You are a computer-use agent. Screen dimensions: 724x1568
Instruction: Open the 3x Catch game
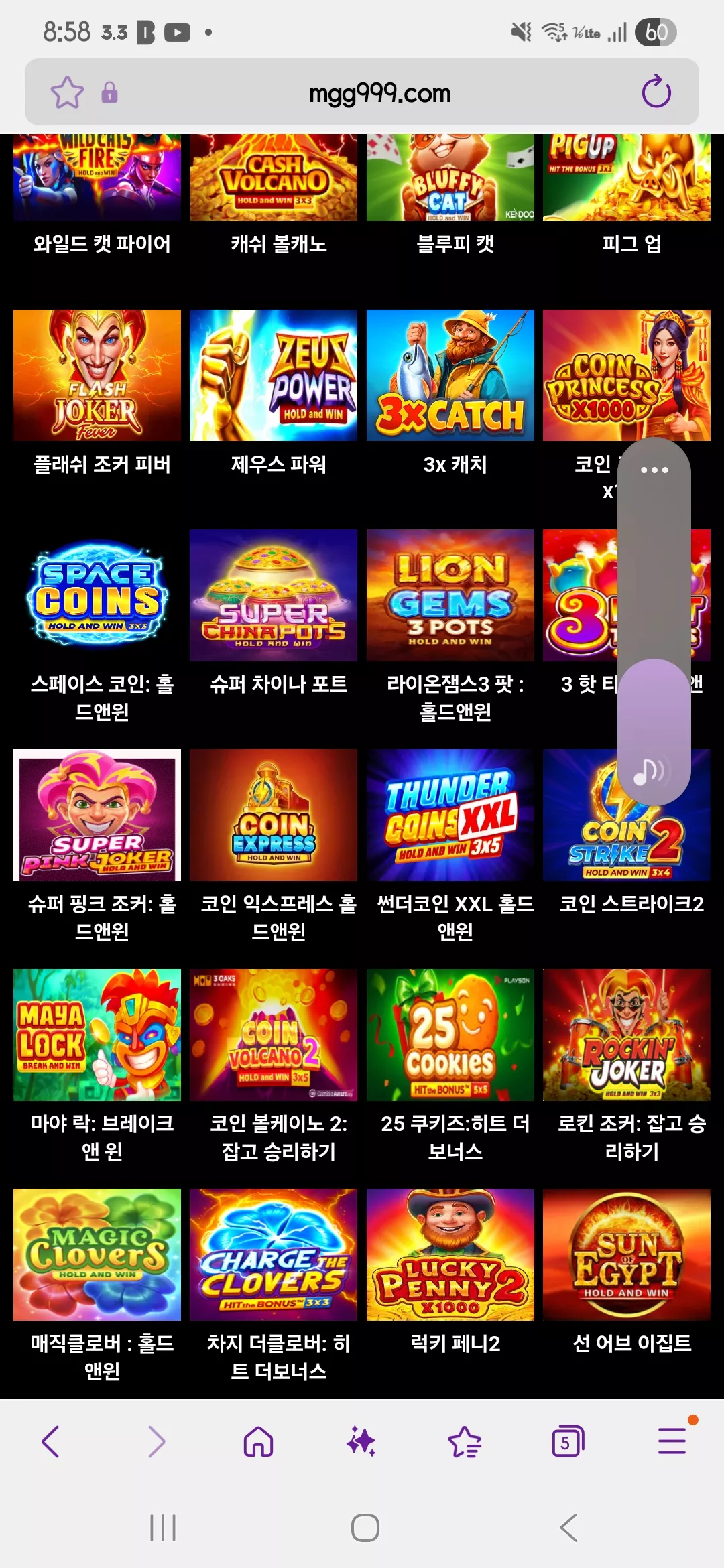point(450,375)
